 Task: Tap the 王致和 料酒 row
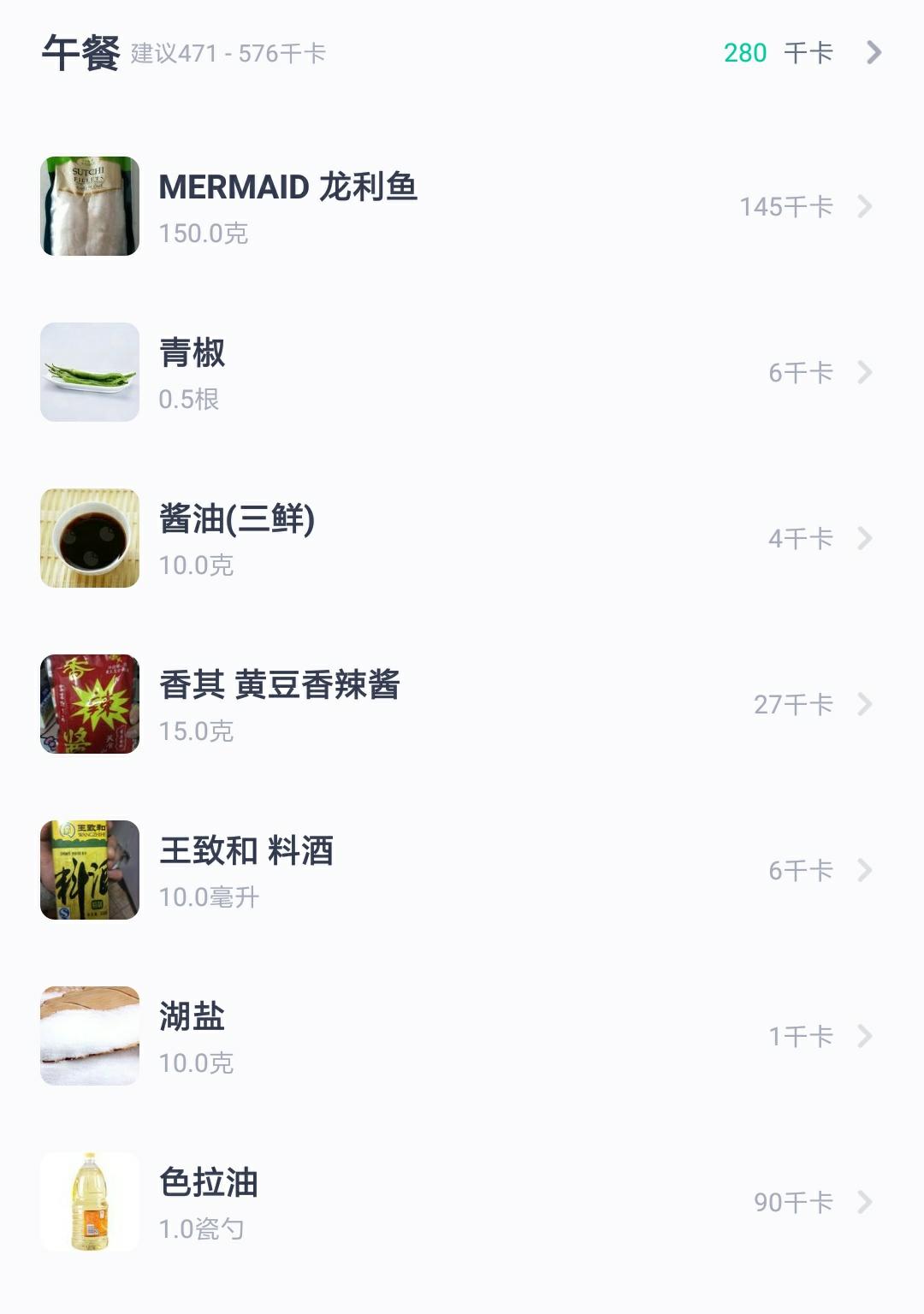click(462, 870)
